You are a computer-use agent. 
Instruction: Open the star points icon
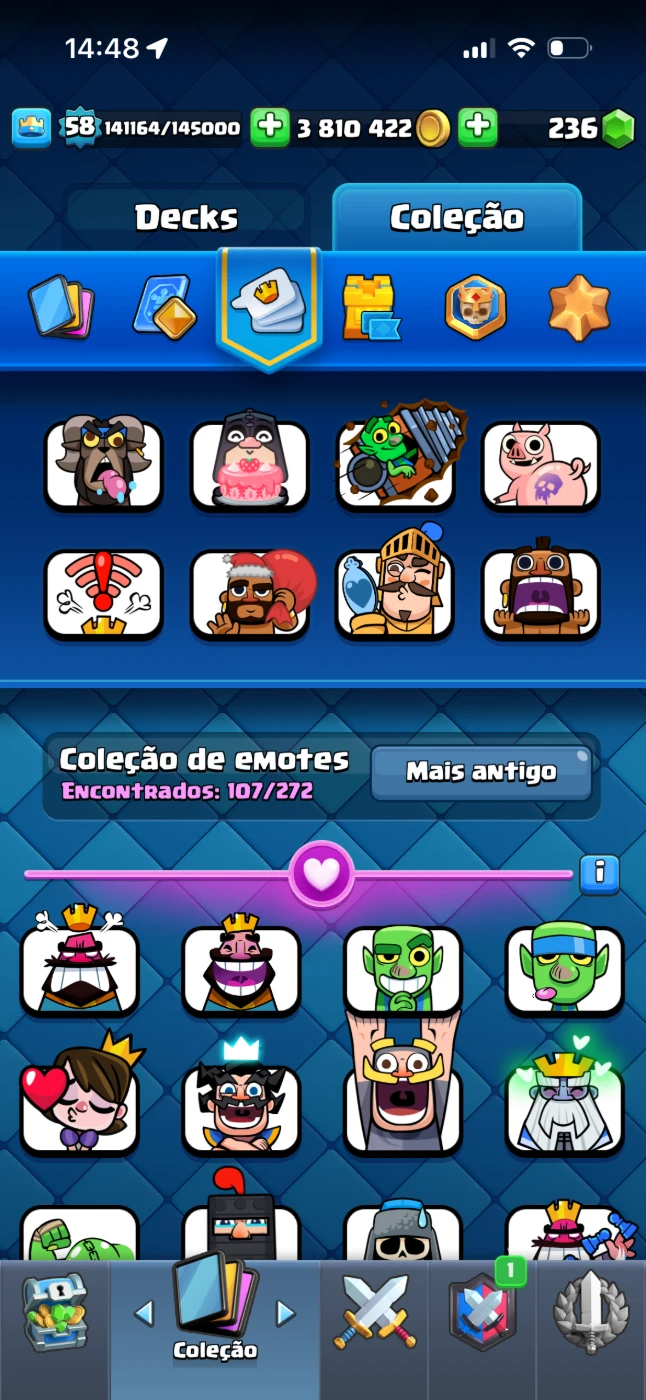(579, 307)
